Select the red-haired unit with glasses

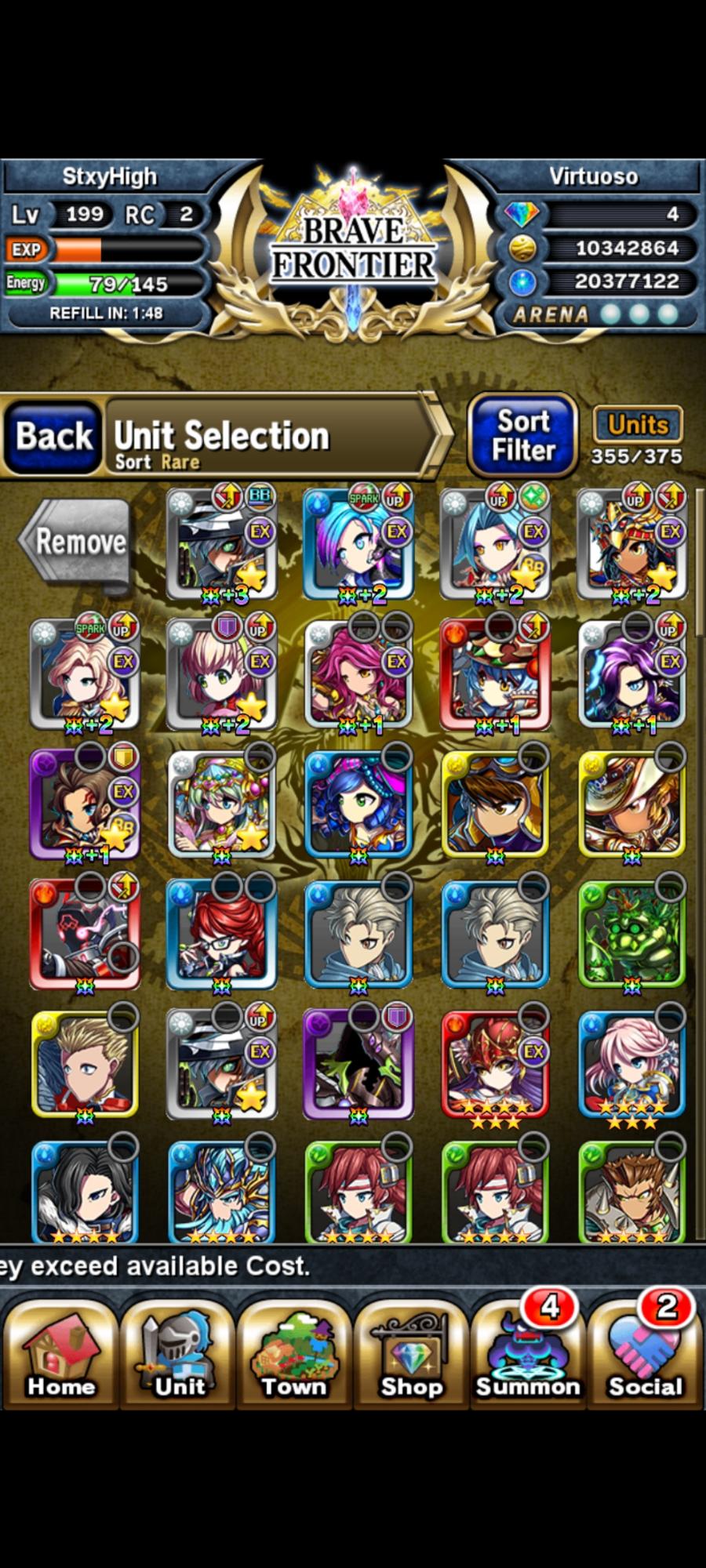click(x=222, y=935)
